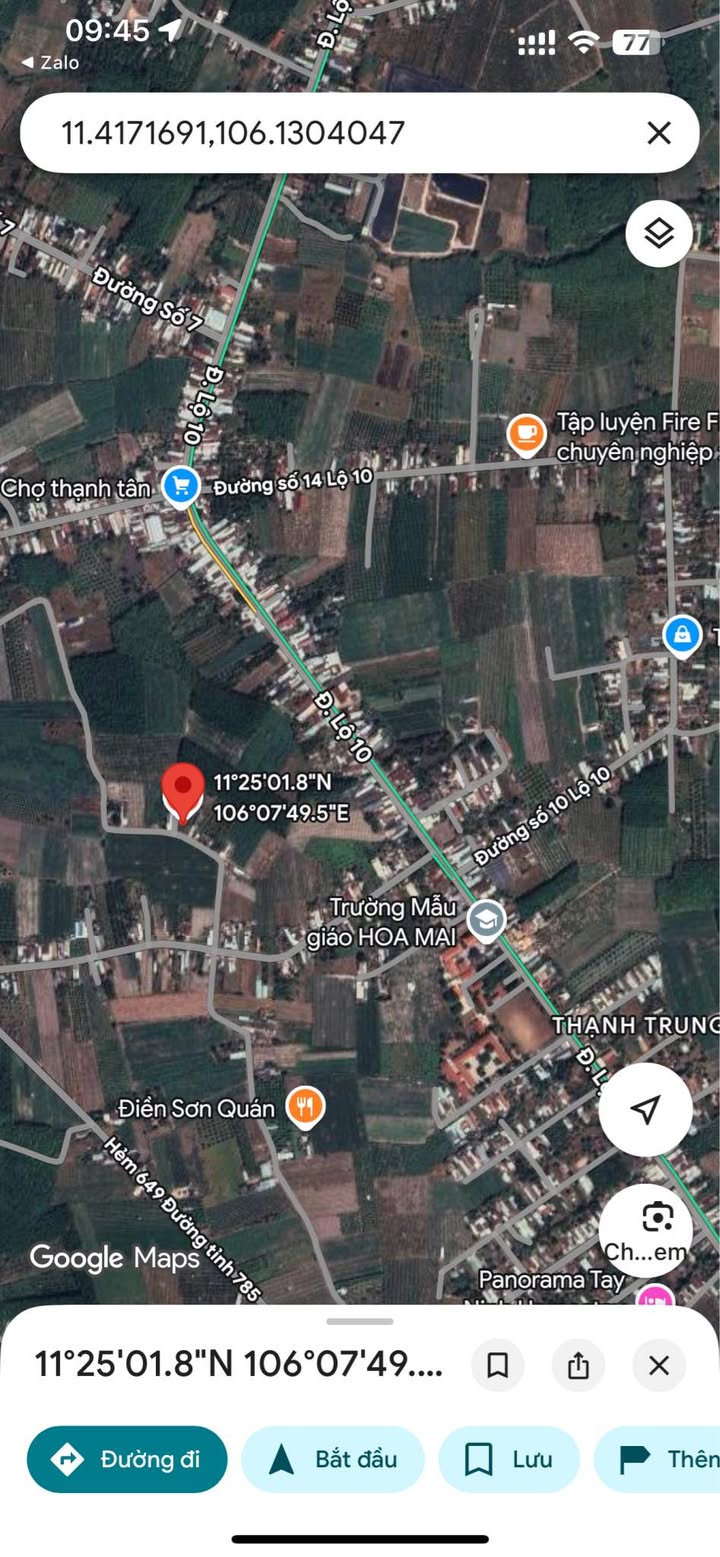Select Điền Sơn Quán restaurant marker
This screenshot has height=1557, width=720.
click(x=305, y=1107)
